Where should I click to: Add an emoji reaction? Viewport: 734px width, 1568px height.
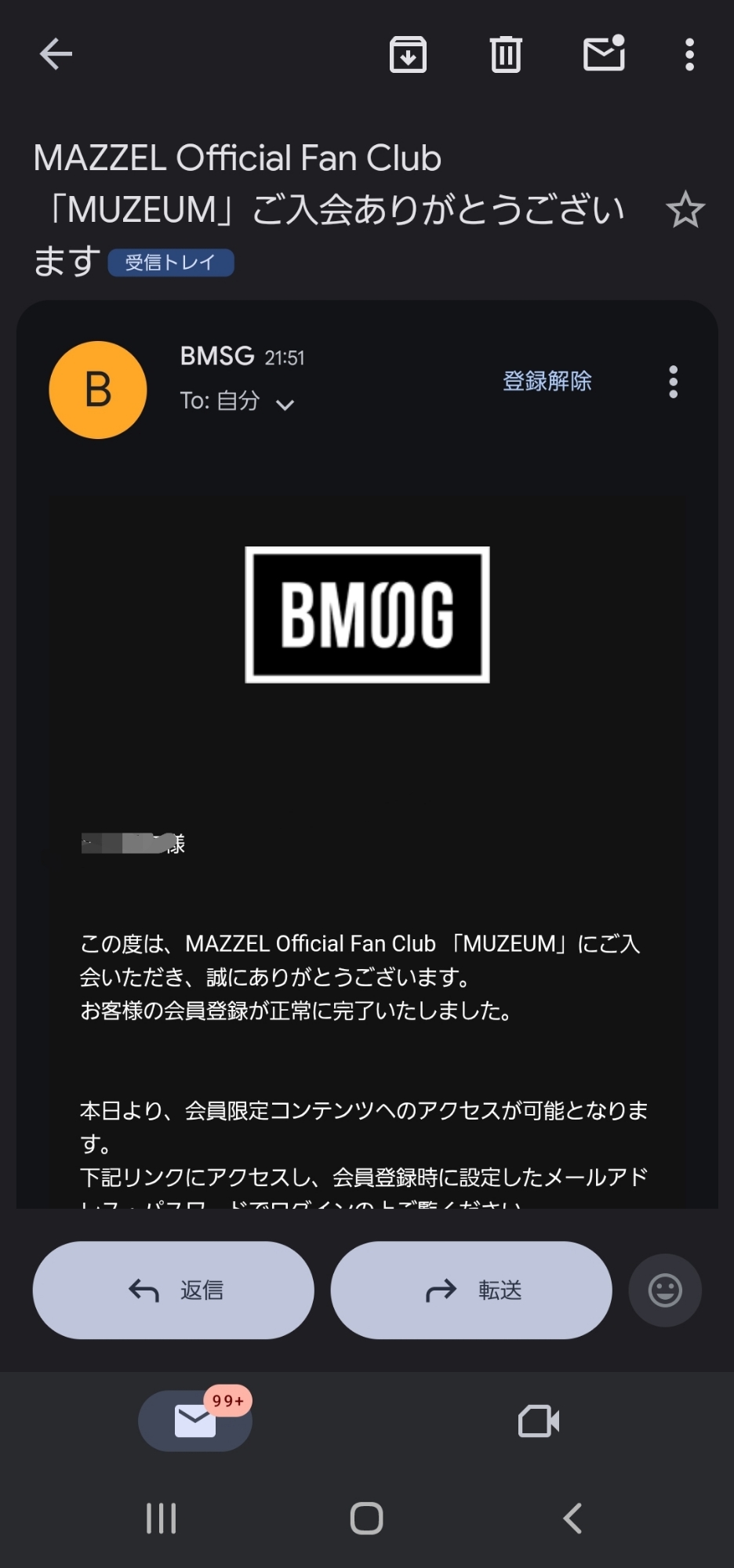click(x=665, y=1290)
